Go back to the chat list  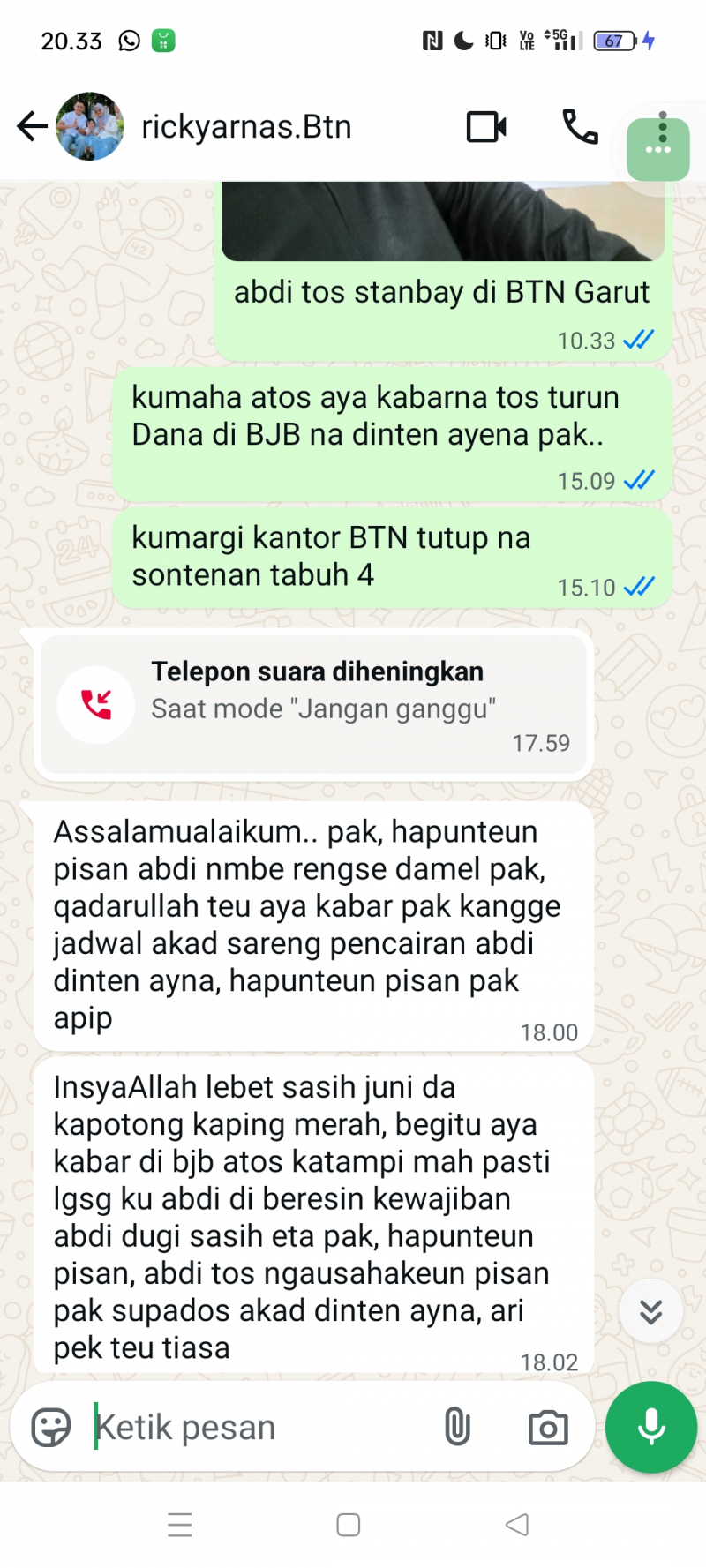coord(32,126)
